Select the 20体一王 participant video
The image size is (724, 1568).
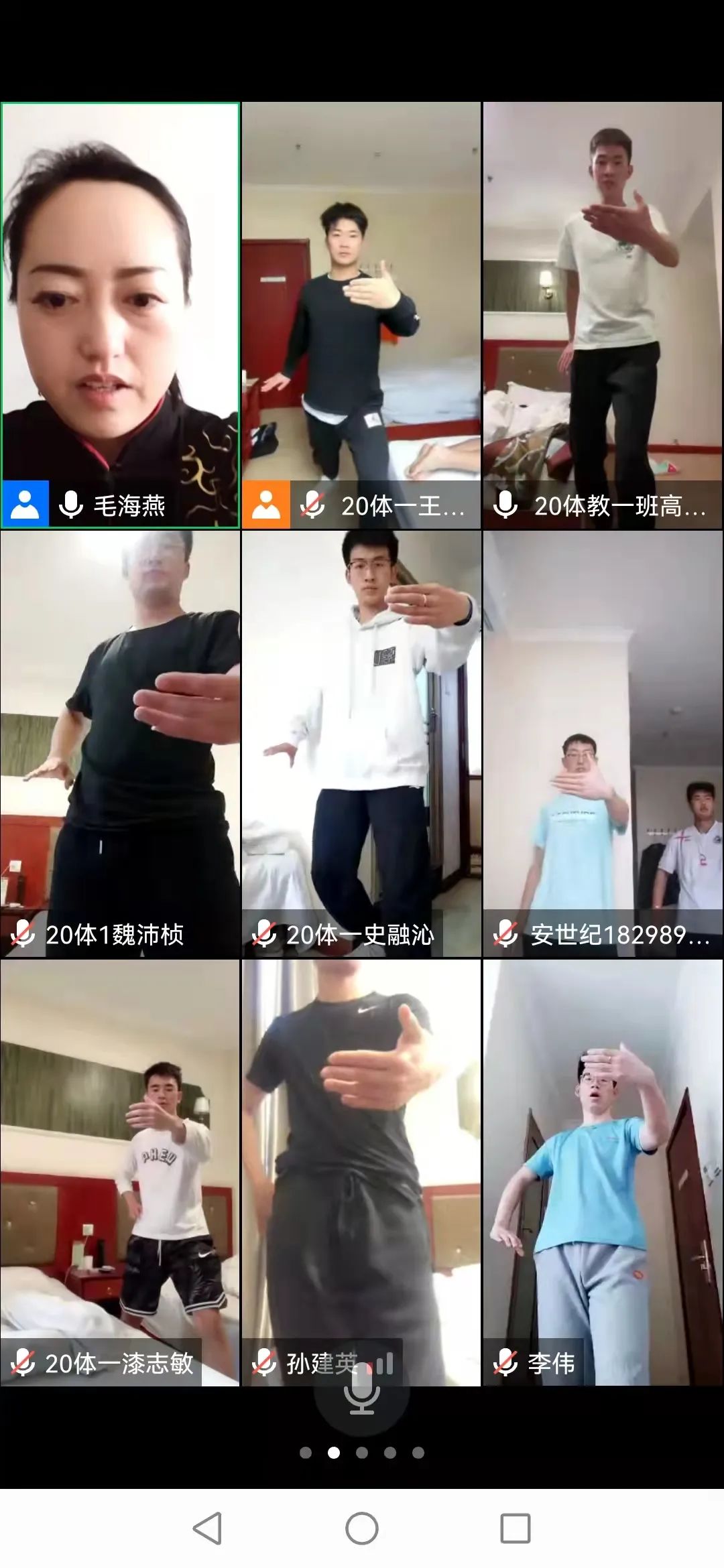pos(361,315)
